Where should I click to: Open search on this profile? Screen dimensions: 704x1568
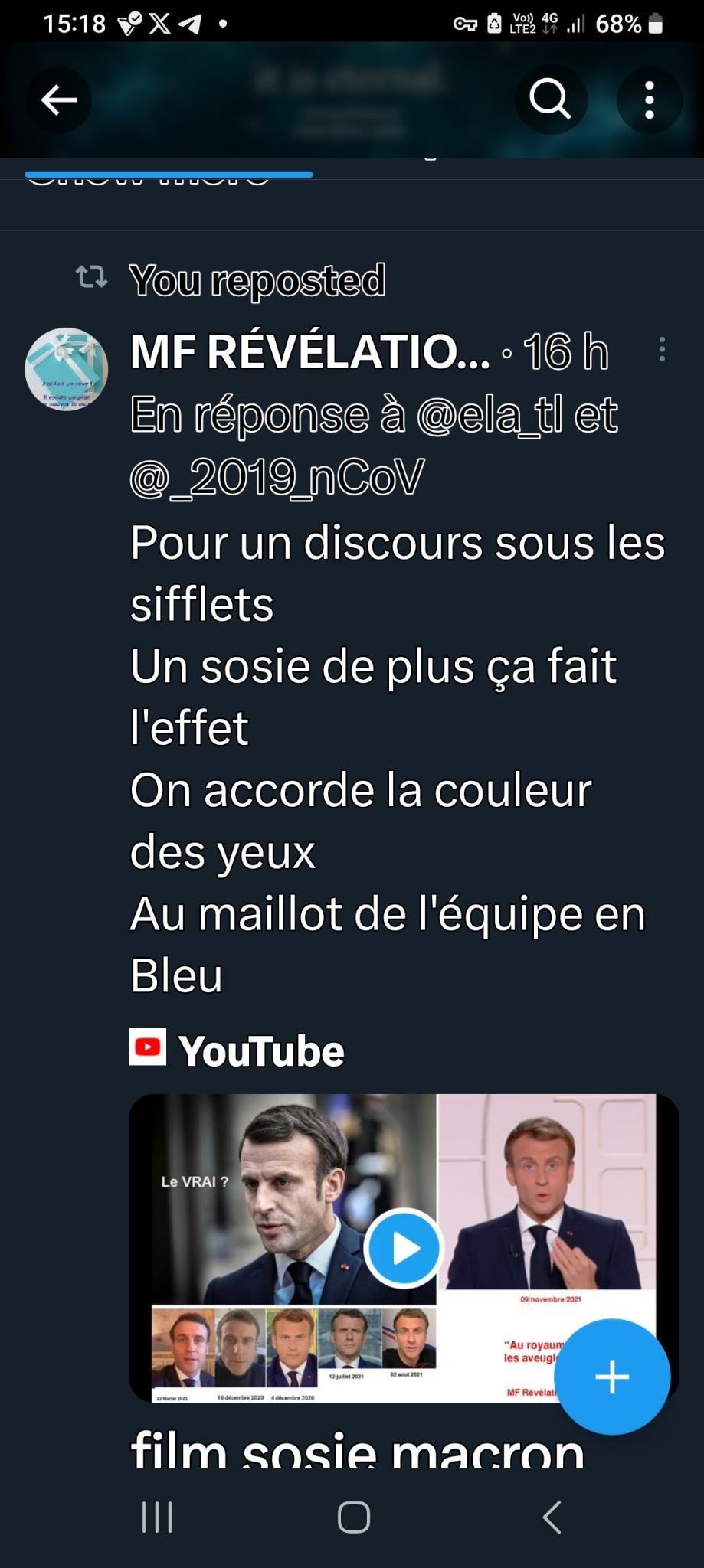point(550,100)
